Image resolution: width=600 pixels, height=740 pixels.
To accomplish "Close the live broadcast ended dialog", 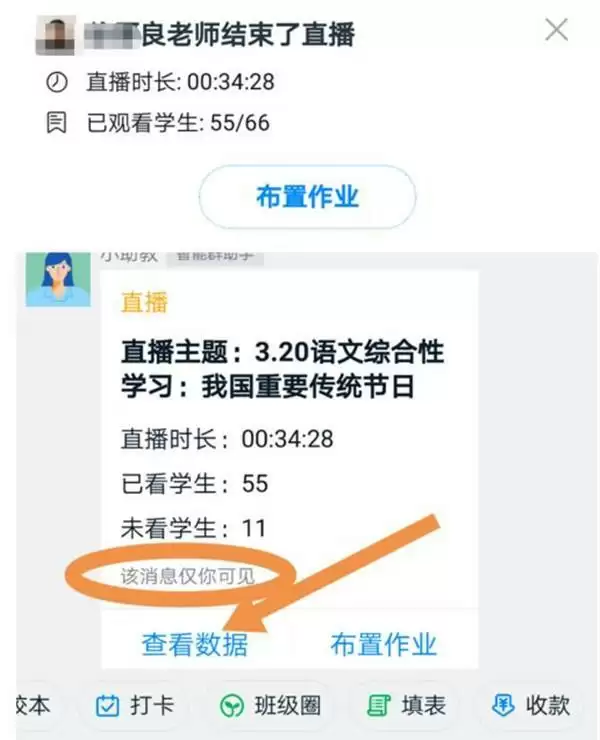I will click(x=557, y=31).
